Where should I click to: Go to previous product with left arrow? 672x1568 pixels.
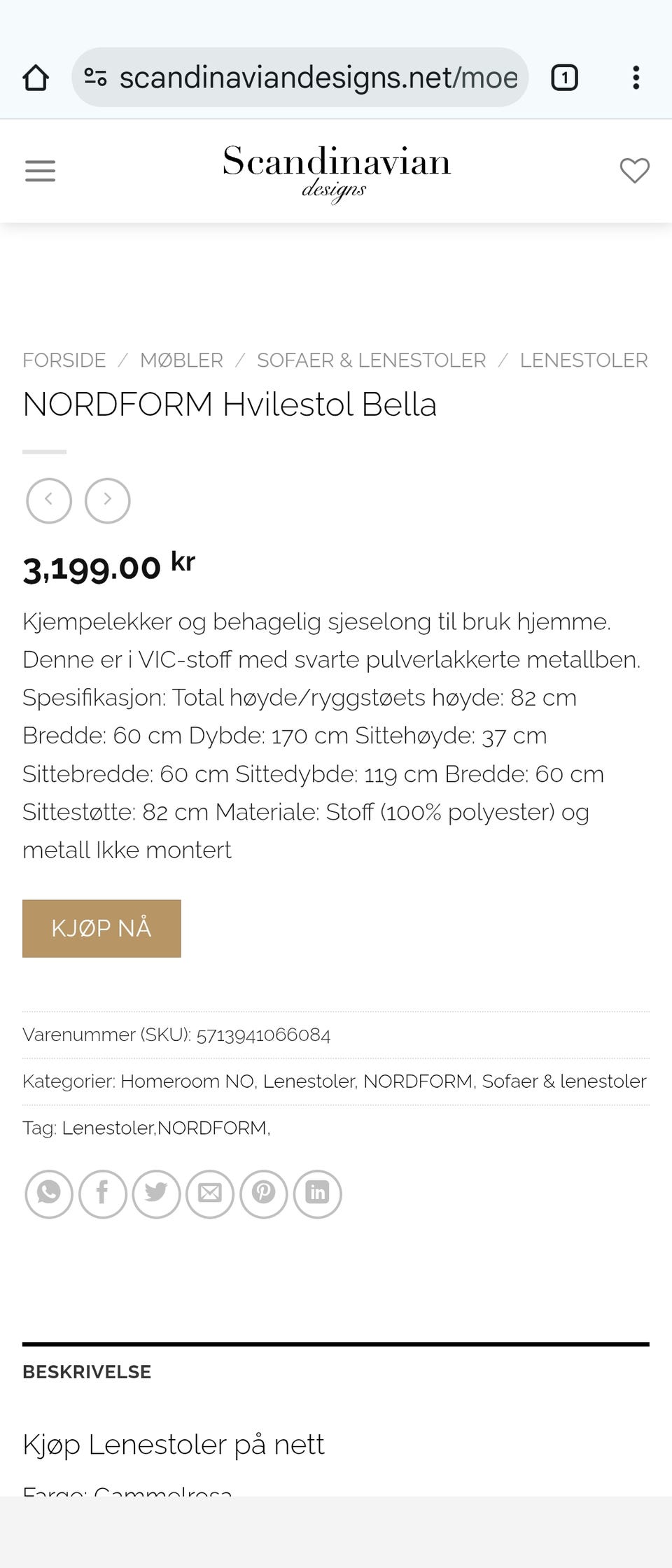coord(48,500)
